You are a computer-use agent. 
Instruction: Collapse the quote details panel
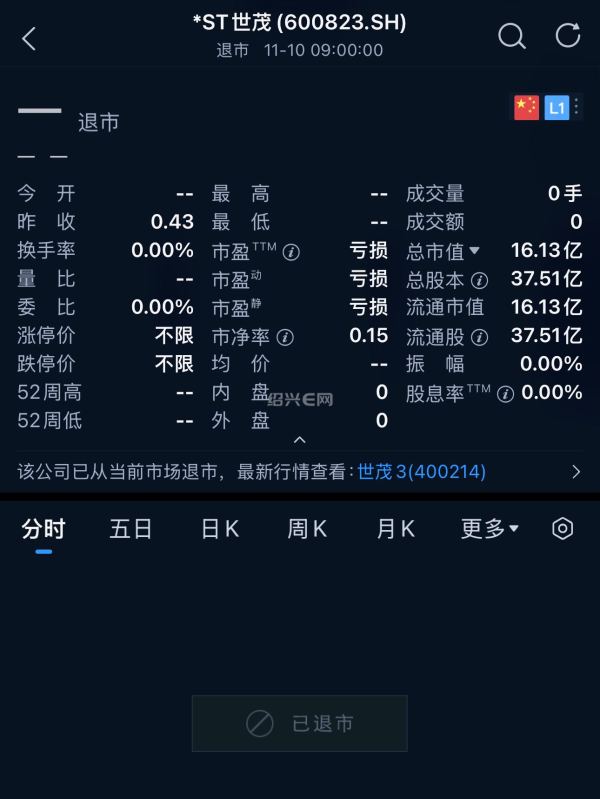click(x=299, y=439)
